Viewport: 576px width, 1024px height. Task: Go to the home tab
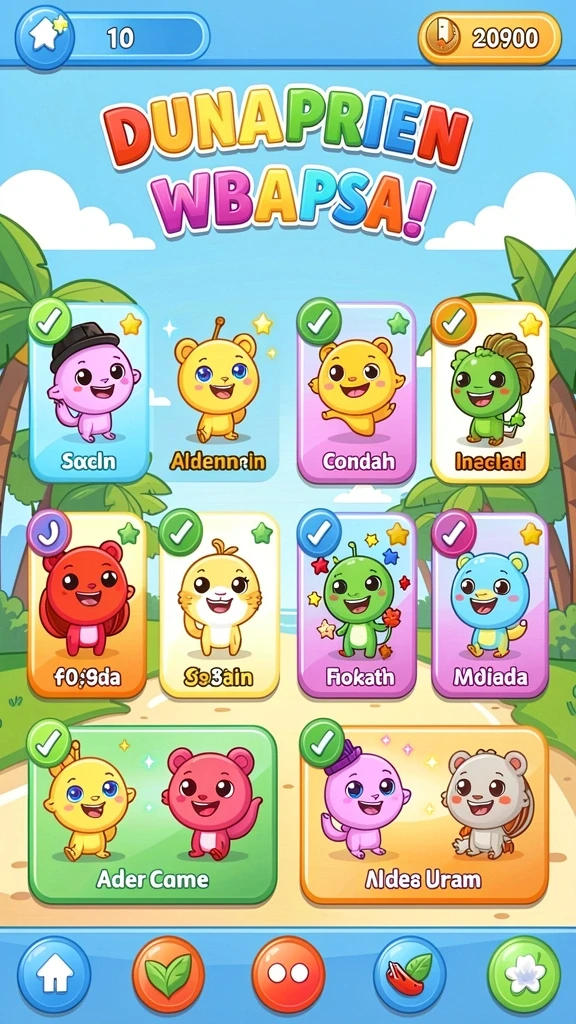click(x=54, y=974)
